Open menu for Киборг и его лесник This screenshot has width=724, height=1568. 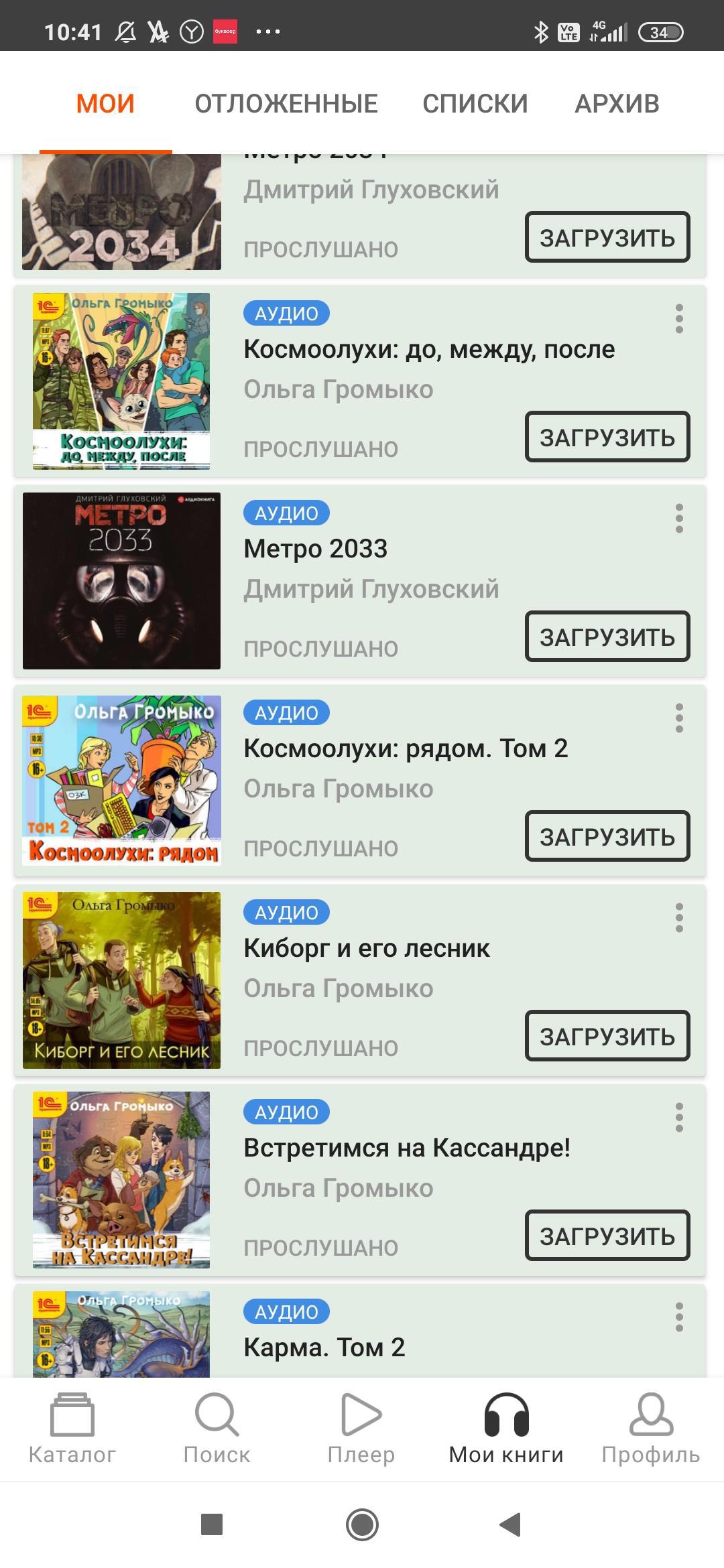click(679, 917)
